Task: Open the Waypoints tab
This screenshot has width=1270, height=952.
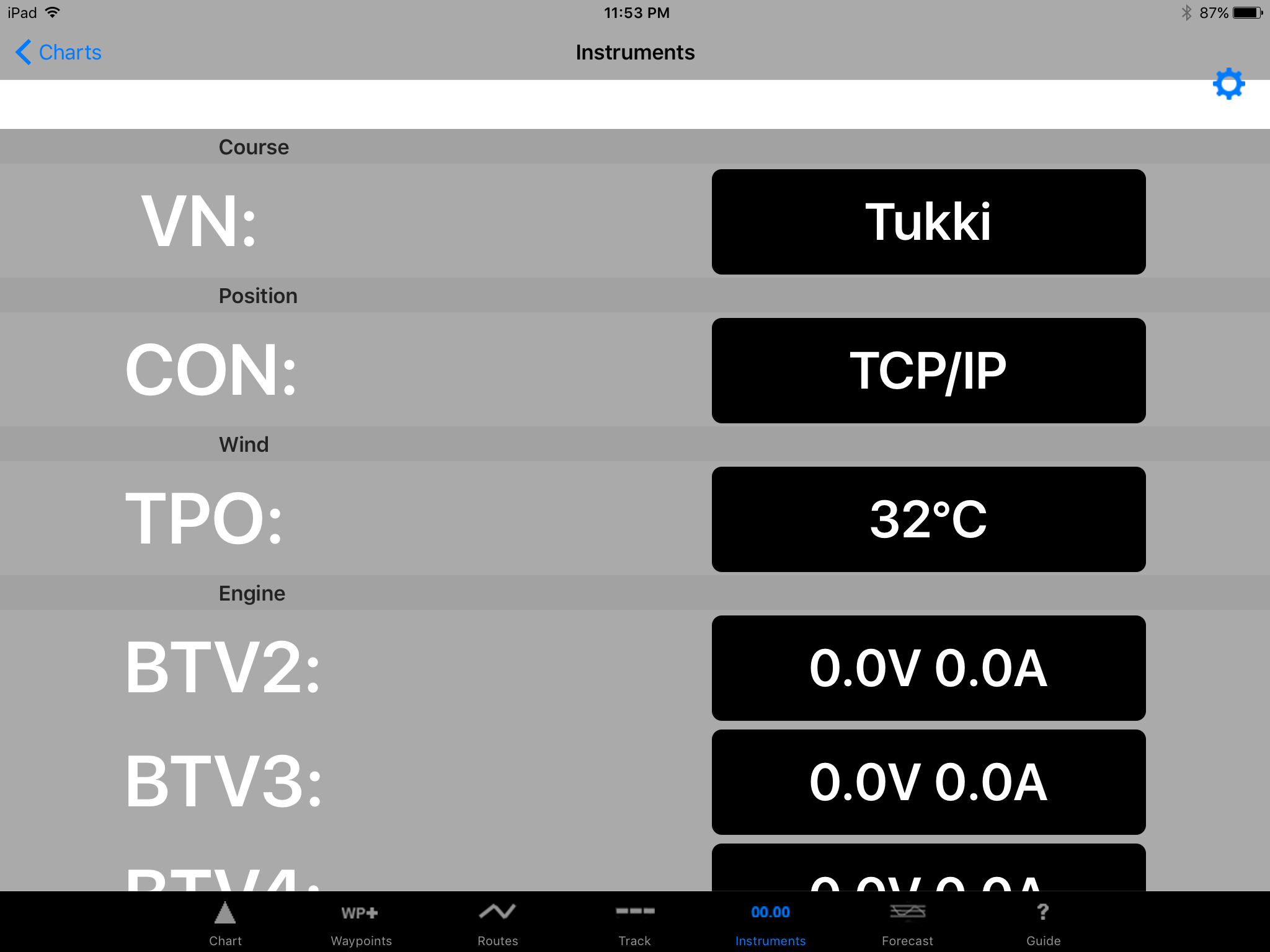Action: coord(361,923)
